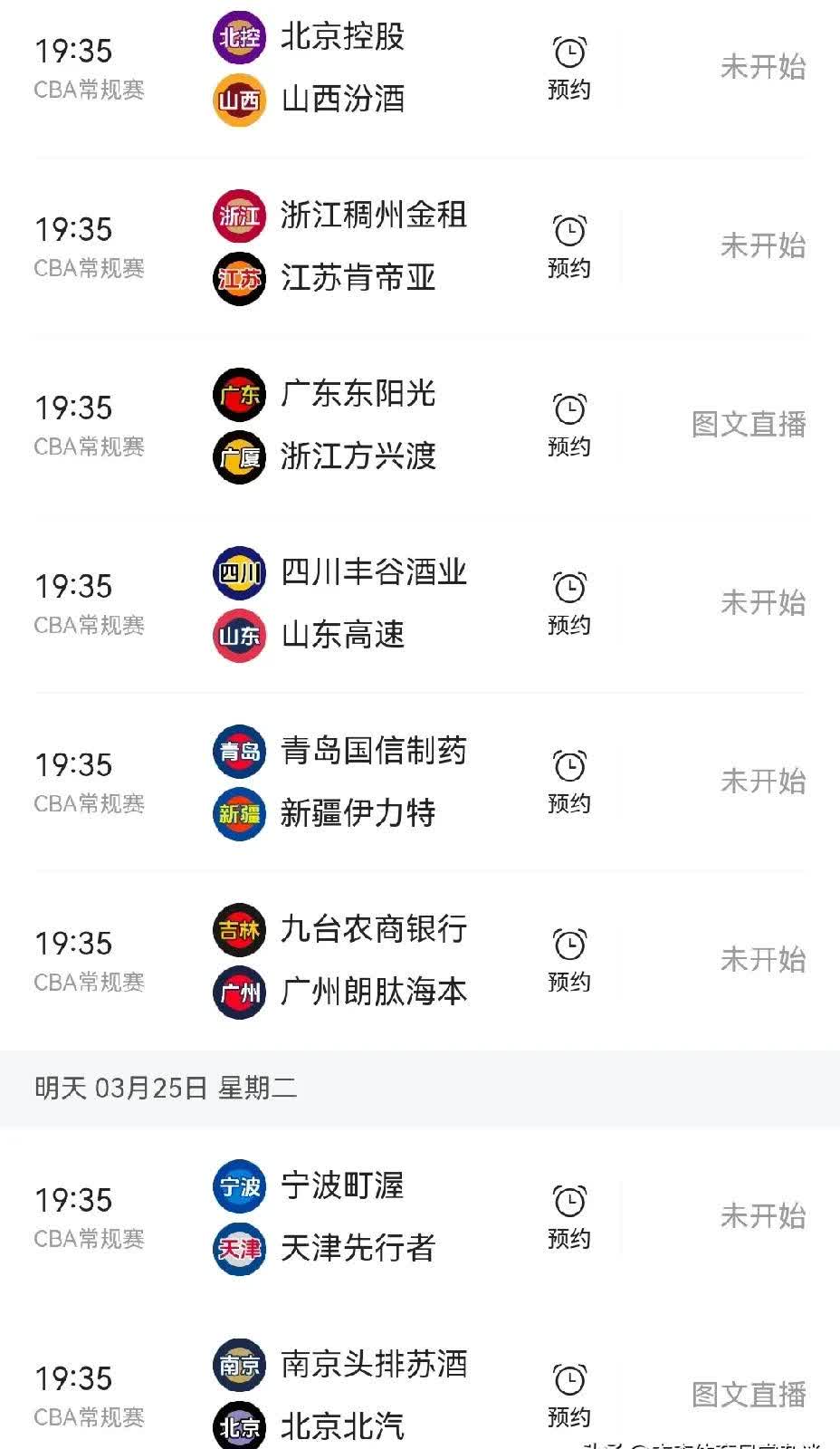Reserve the 广东东阳光 vs 浙江方兴渡 game
Image resolution: width=840 pixels, height=1449 pixels.
(x=569, y=425)
